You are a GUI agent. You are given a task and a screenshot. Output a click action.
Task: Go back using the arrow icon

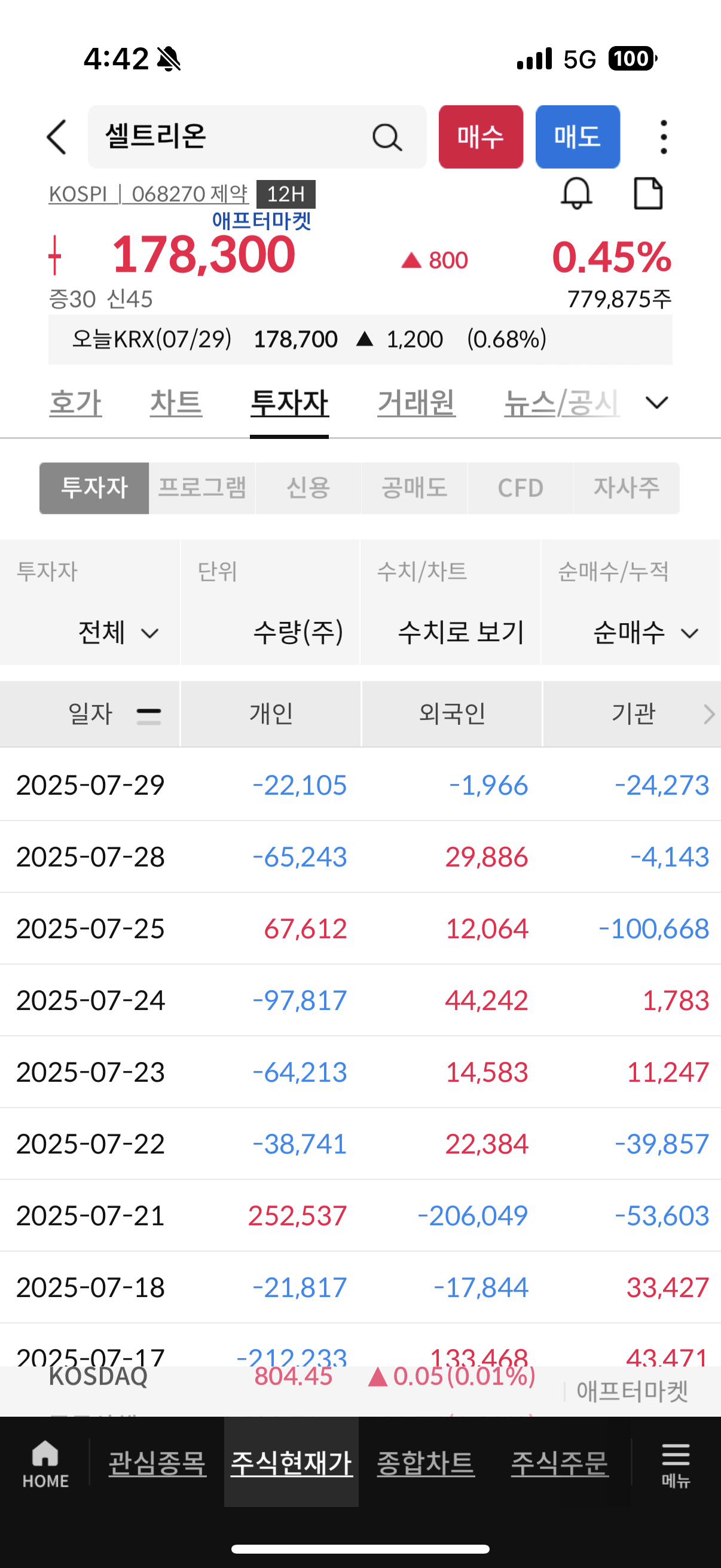[57, 137]
